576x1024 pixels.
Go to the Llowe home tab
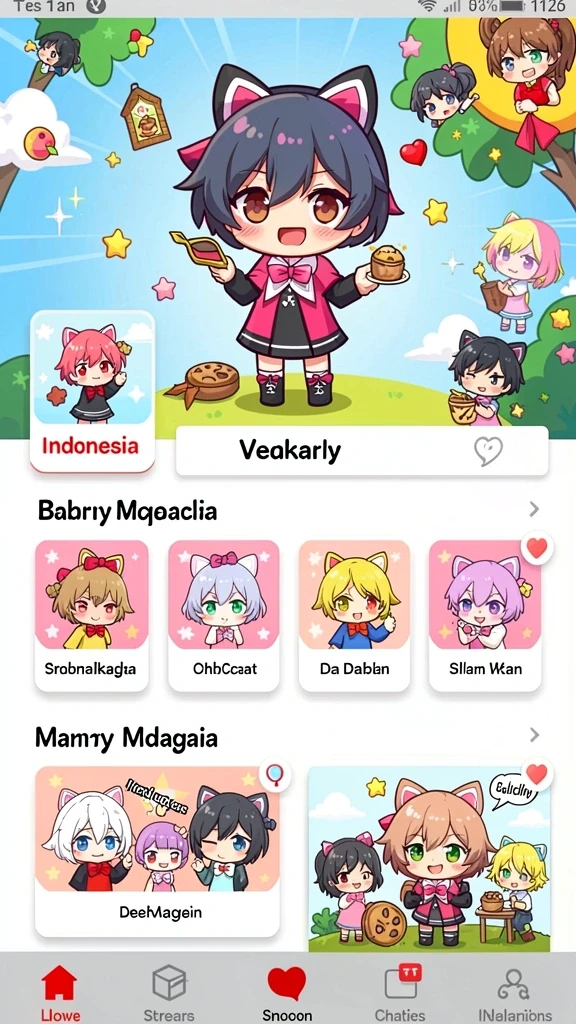pos(59,991)
